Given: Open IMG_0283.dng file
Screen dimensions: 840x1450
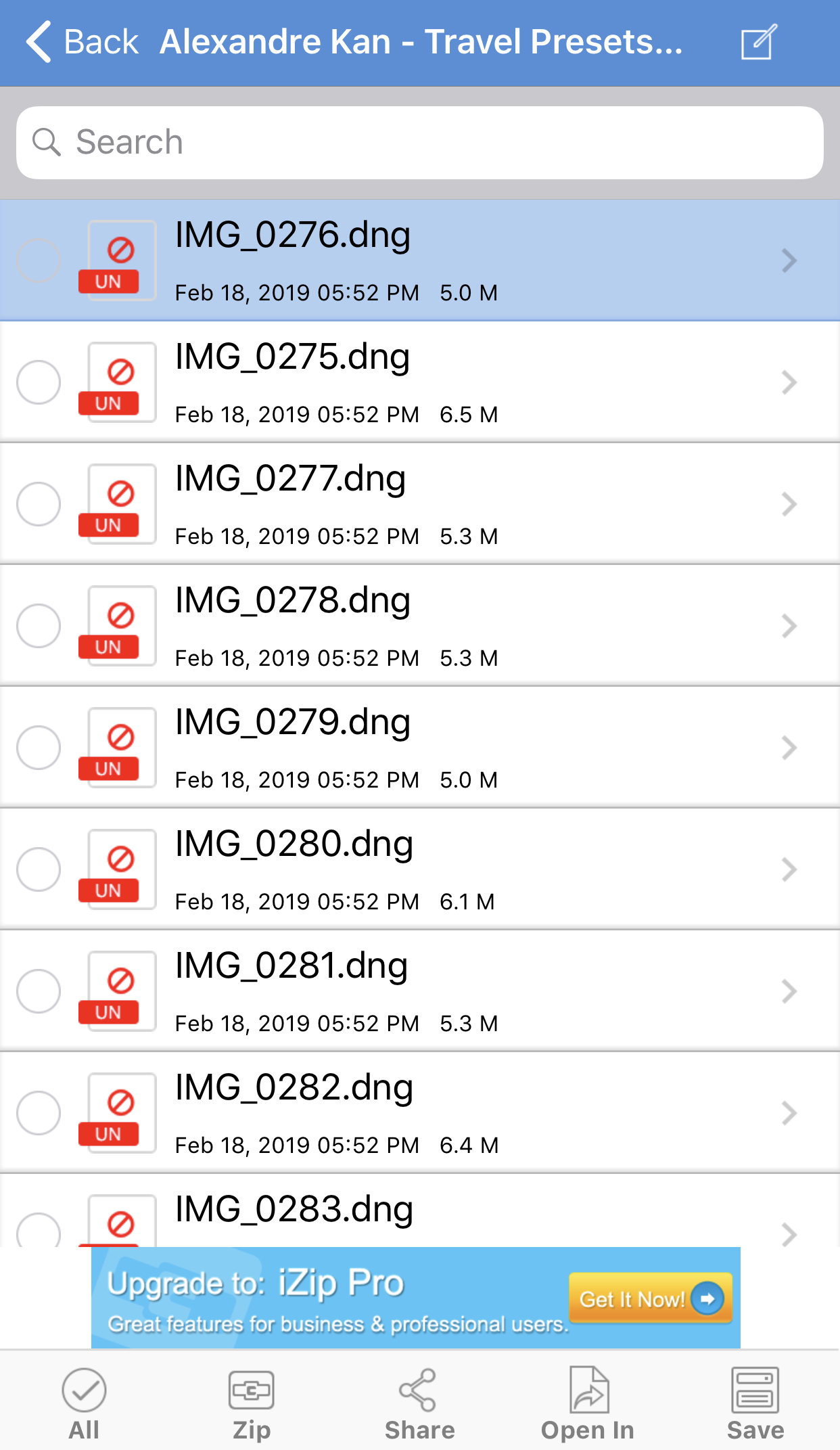Looking at the screenshot, I should tap(420, 1211).
